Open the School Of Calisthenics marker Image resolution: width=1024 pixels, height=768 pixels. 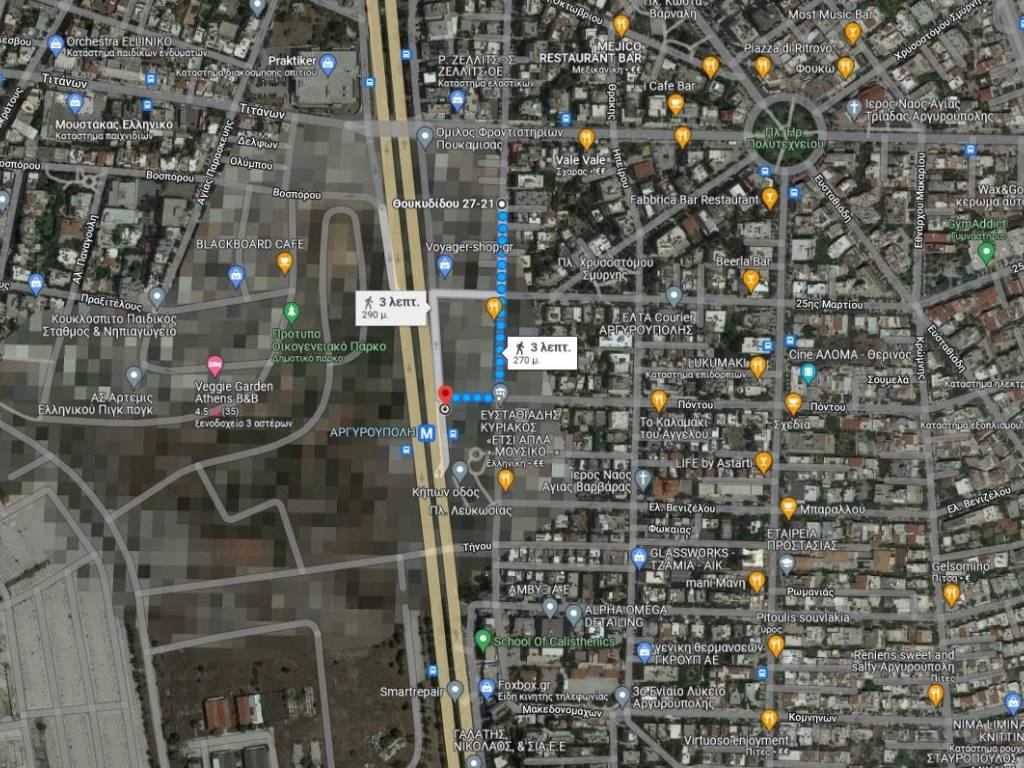click(x=483, y=639)
